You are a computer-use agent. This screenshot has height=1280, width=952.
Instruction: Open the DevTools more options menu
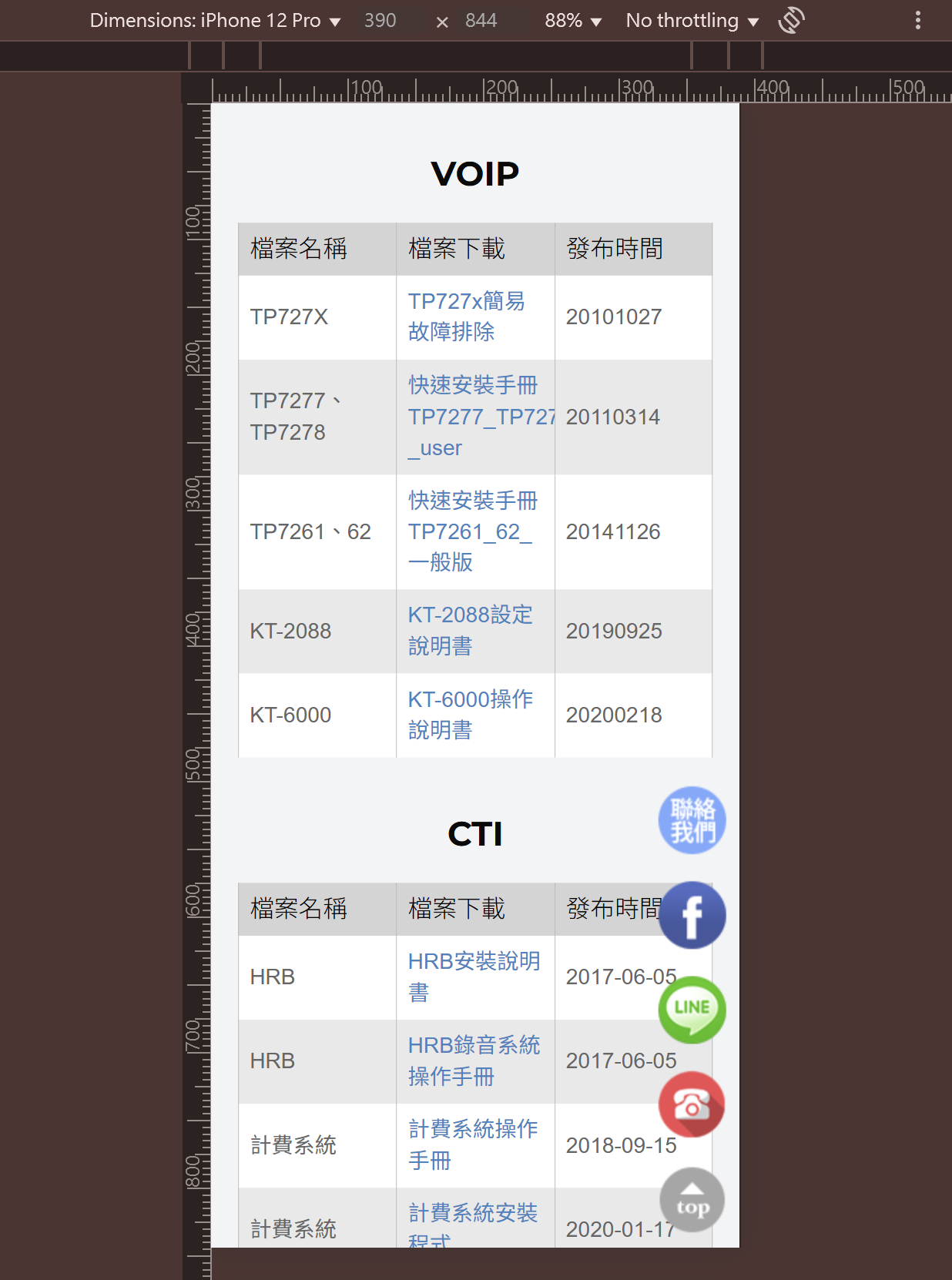(x=917, y=21)
